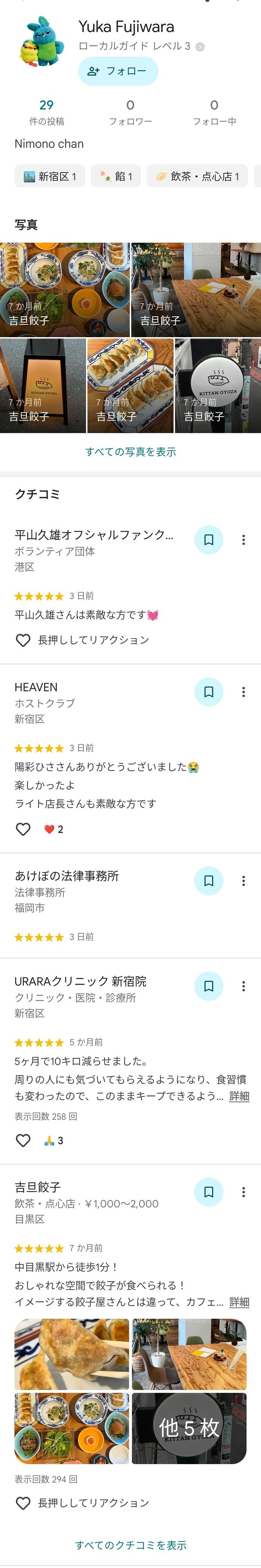Open ローカルガイド レベル 3 info chevron
Screen dimensions: 261x1568
click(x=200, y=46)
